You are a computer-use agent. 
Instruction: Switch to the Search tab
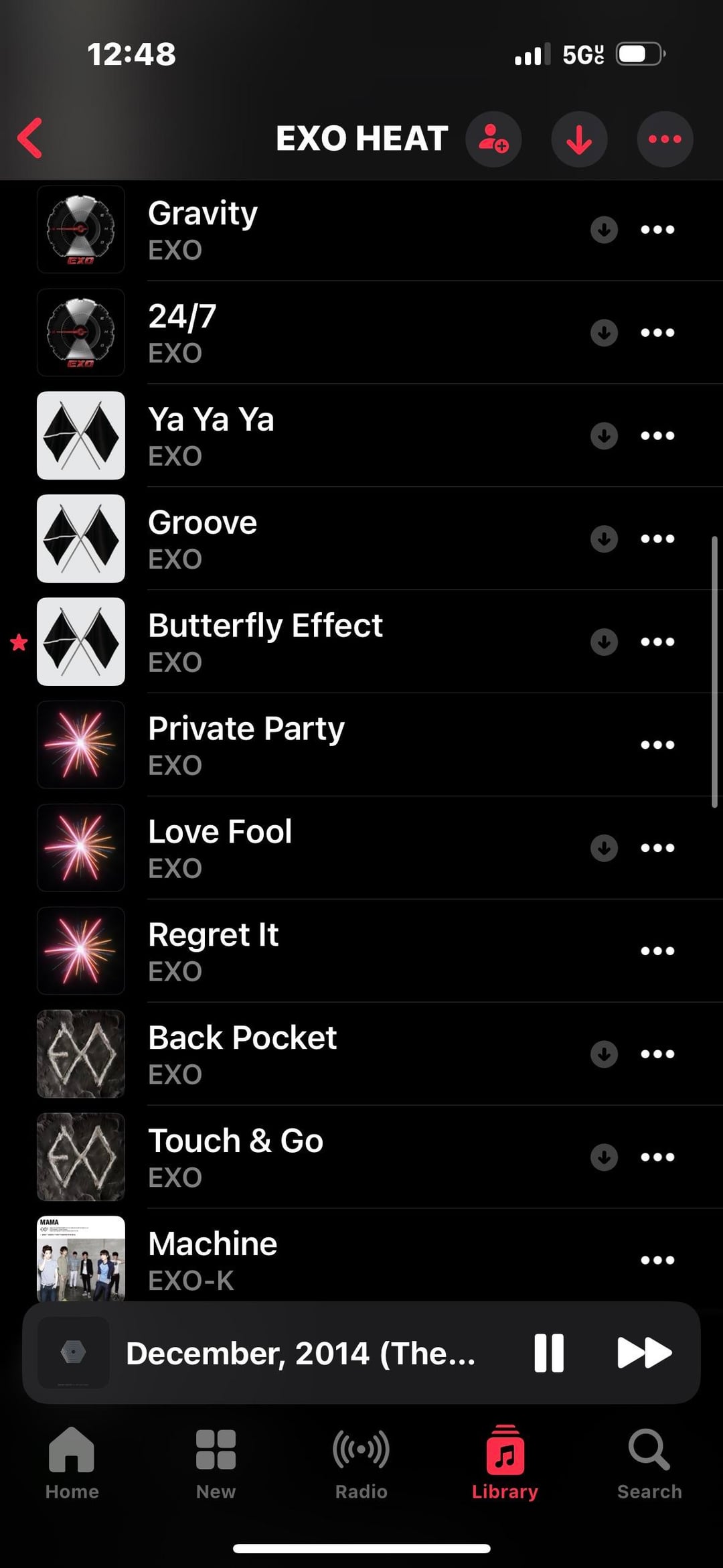point(649,1464)
